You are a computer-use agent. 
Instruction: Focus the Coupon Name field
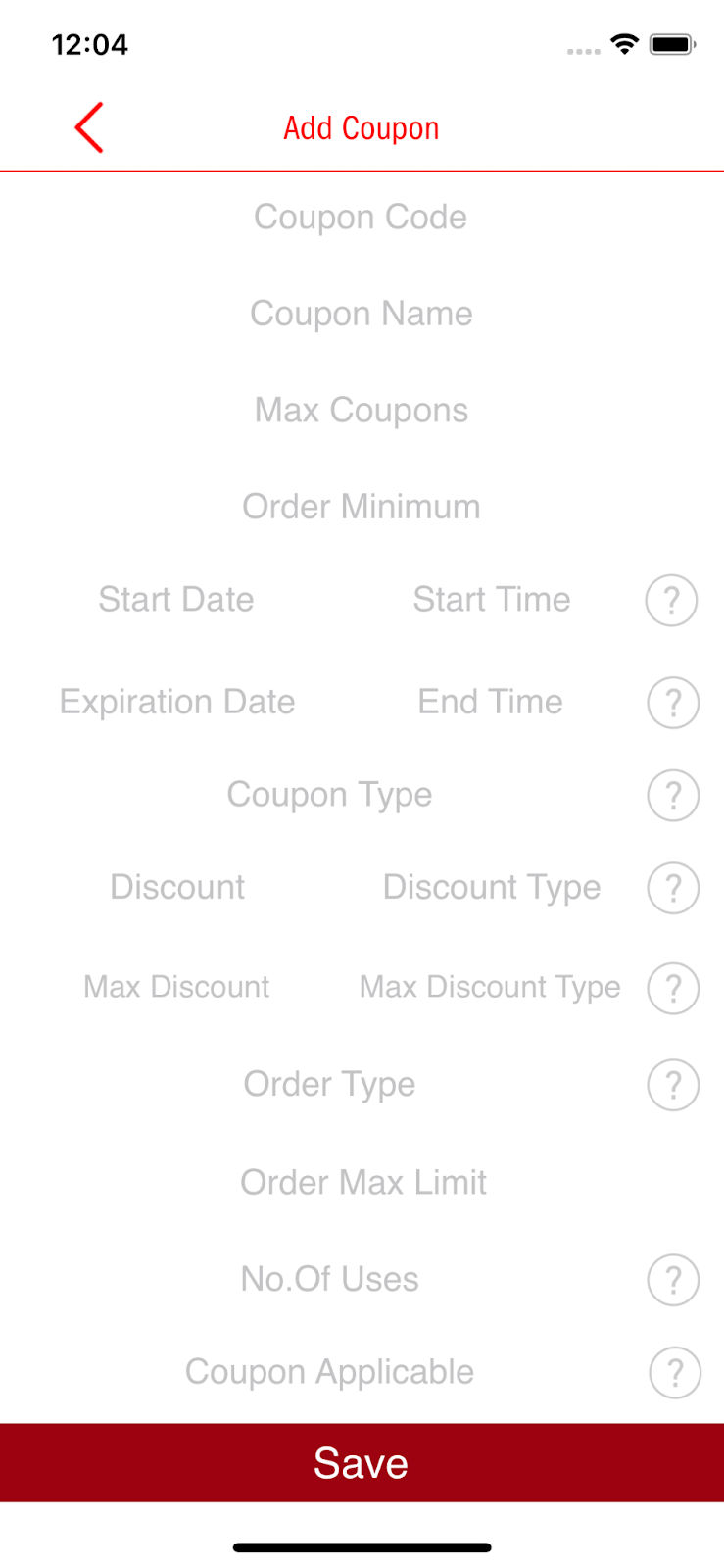(361, 314)
